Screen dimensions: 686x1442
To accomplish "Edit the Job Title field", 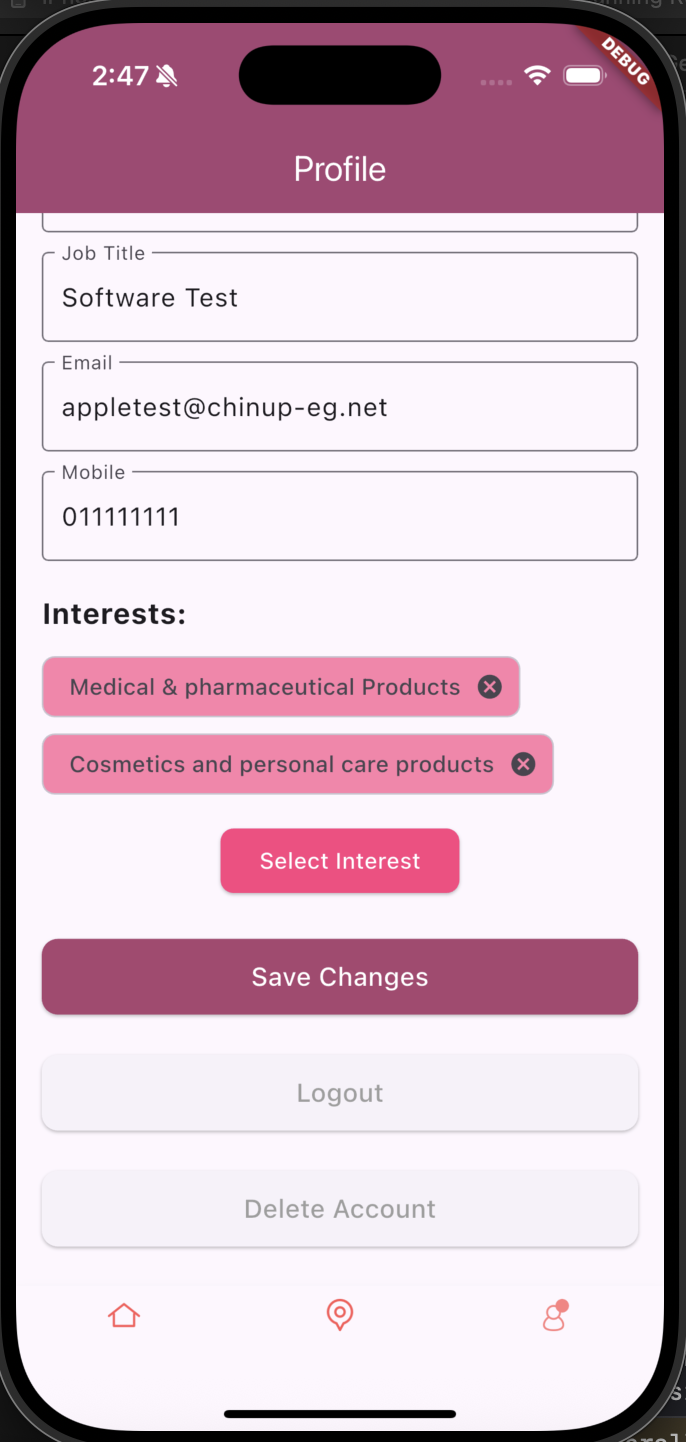I will 339,298.
